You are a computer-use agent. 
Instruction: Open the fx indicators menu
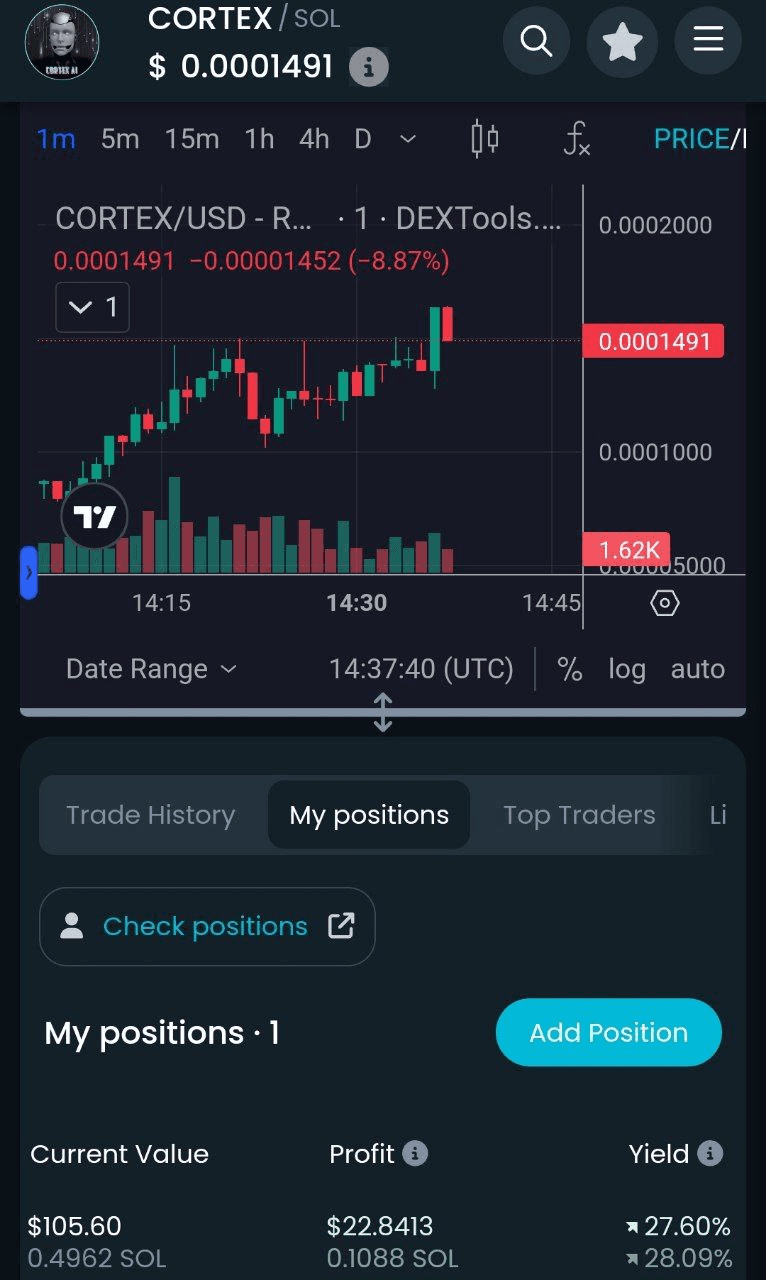[x=576, y=139]
